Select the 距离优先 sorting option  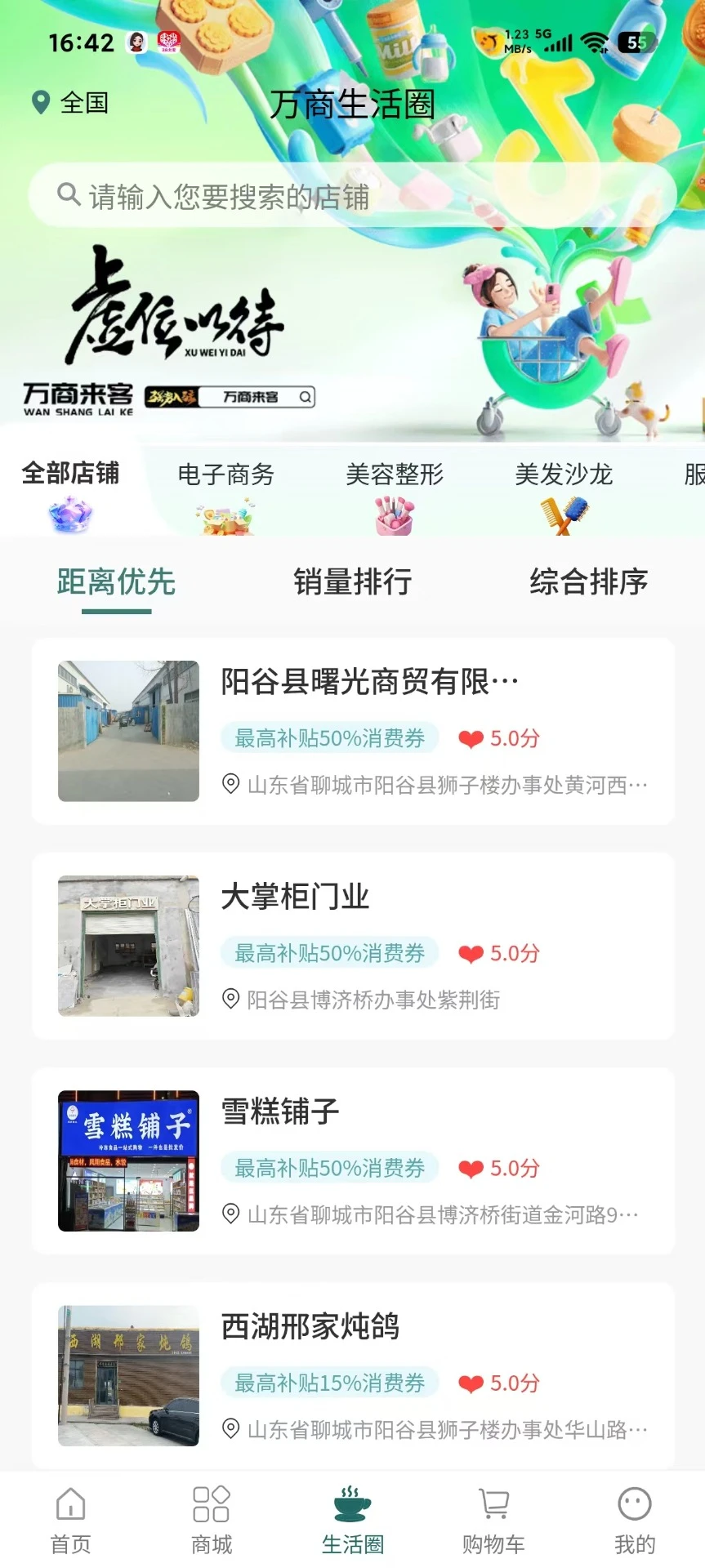pos(115,581)
